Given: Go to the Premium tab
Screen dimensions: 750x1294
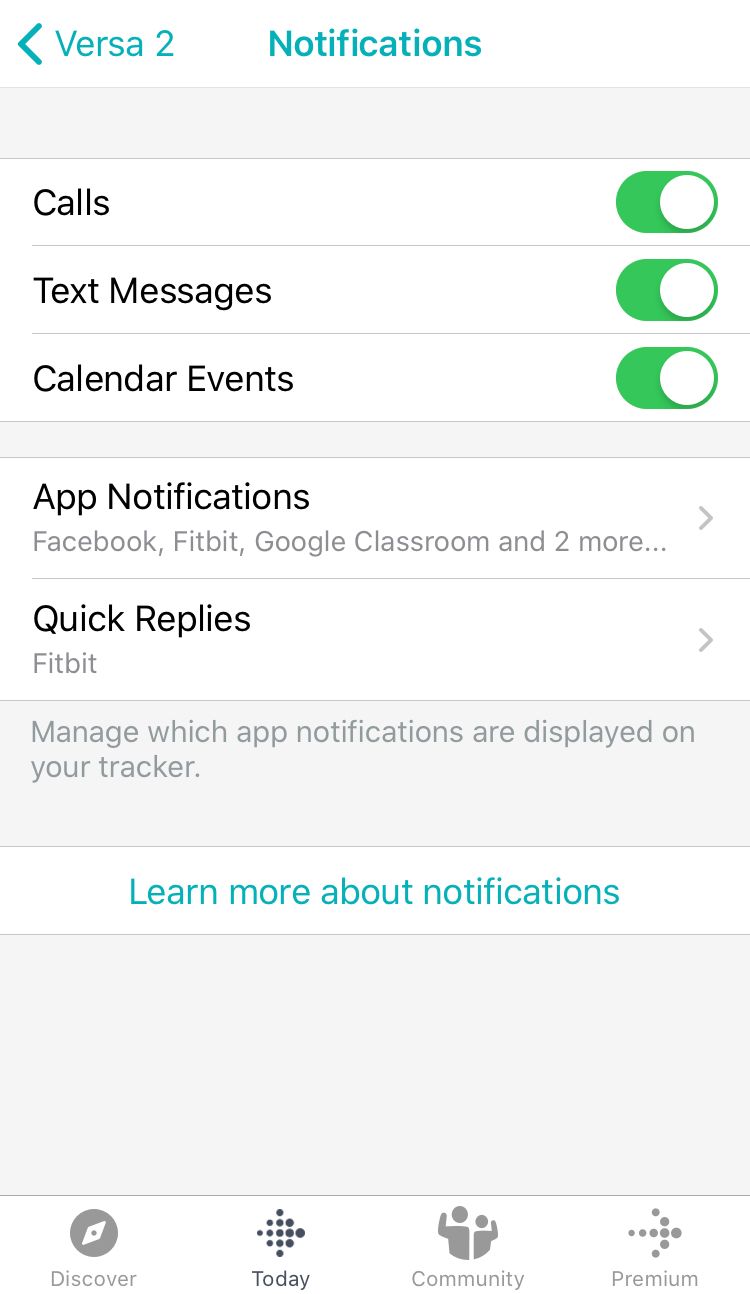Looking at the screenshot, I should [x=655, y=1246].
